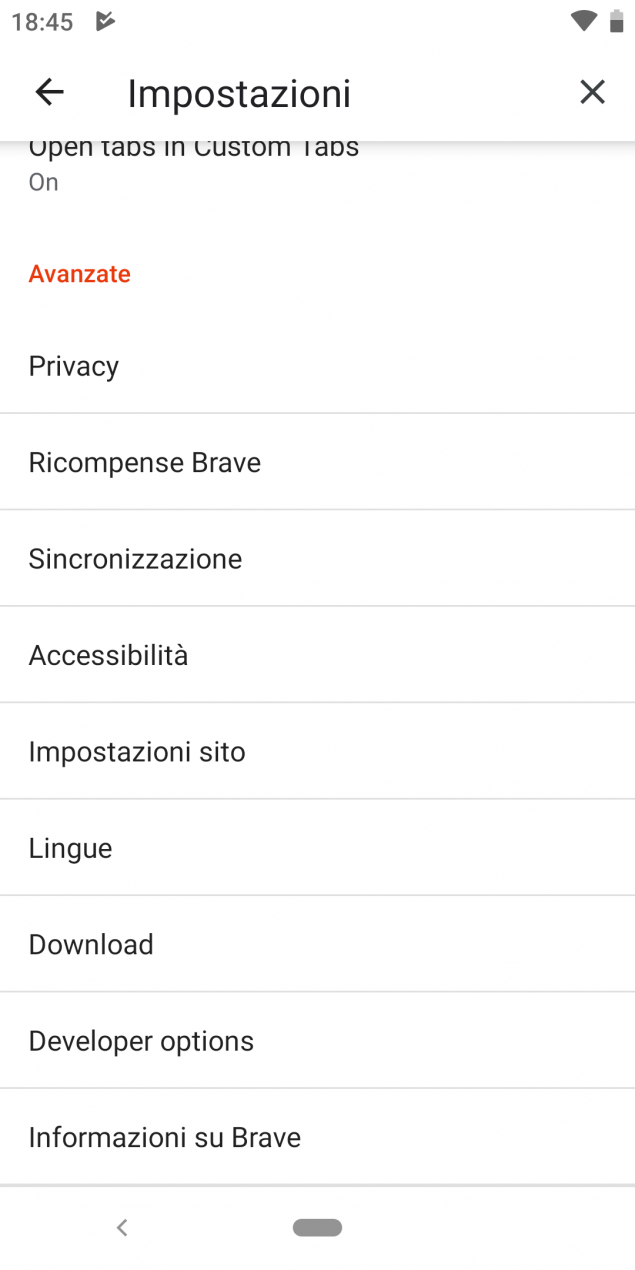The height and width of the screenshot is (1270, 635).
Task: Open Sincronizzazione settings
Action: pos(317,558)
